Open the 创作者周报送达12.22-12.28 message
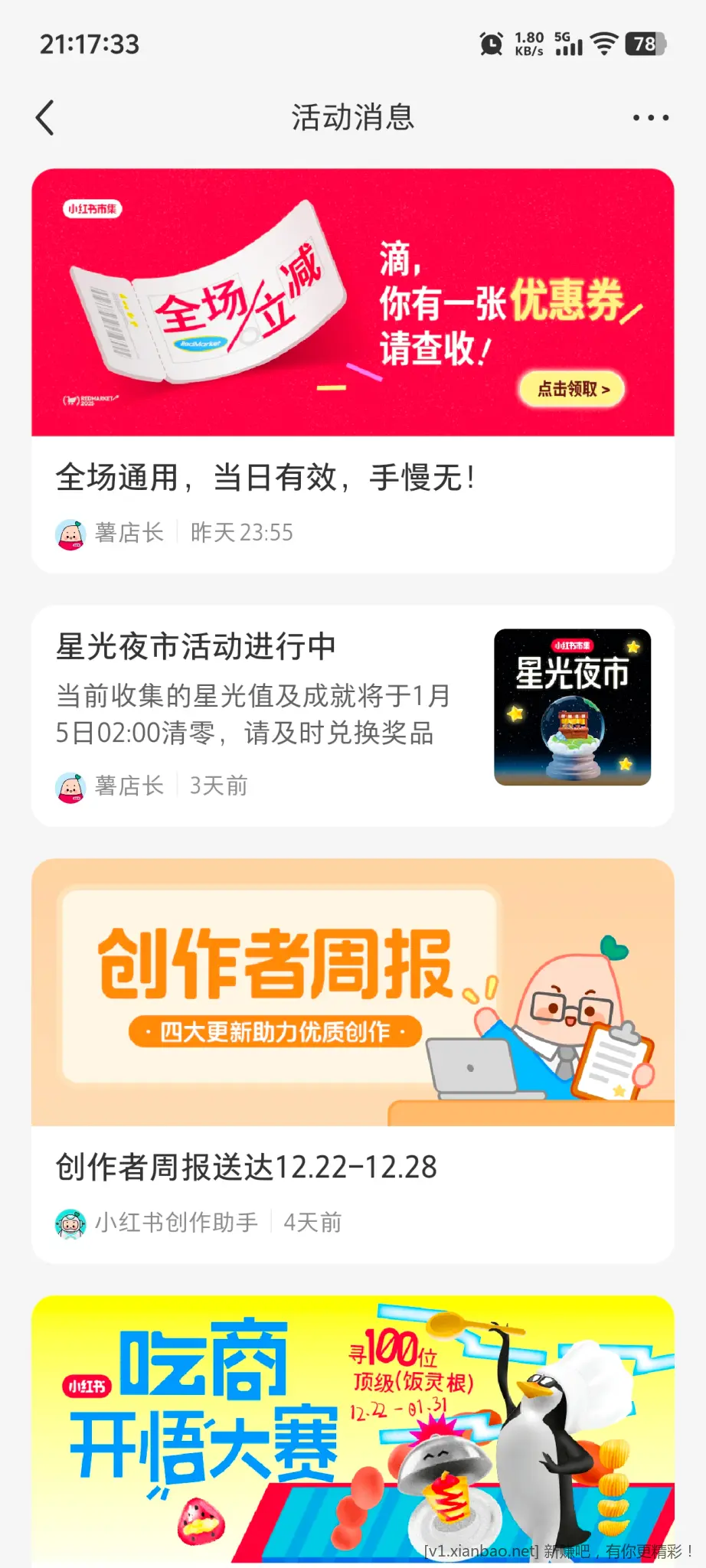 245,1166
